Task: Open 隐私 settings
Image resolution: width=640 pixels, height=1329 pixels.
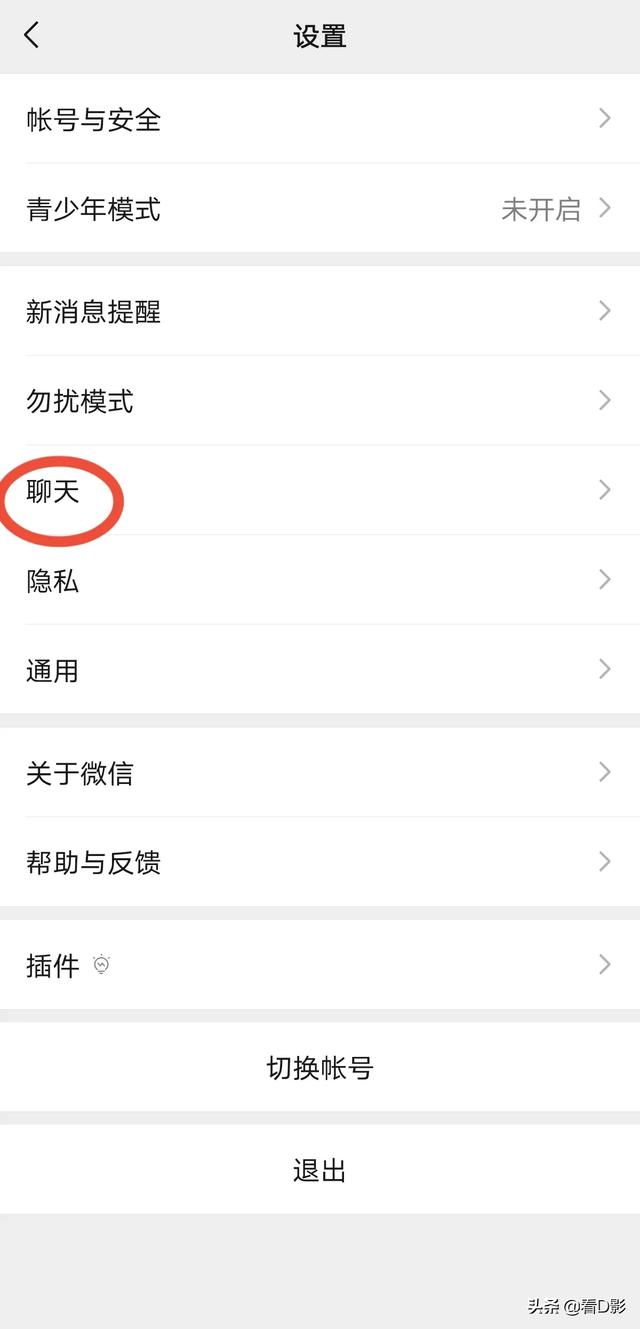Action: pos(320,580)
